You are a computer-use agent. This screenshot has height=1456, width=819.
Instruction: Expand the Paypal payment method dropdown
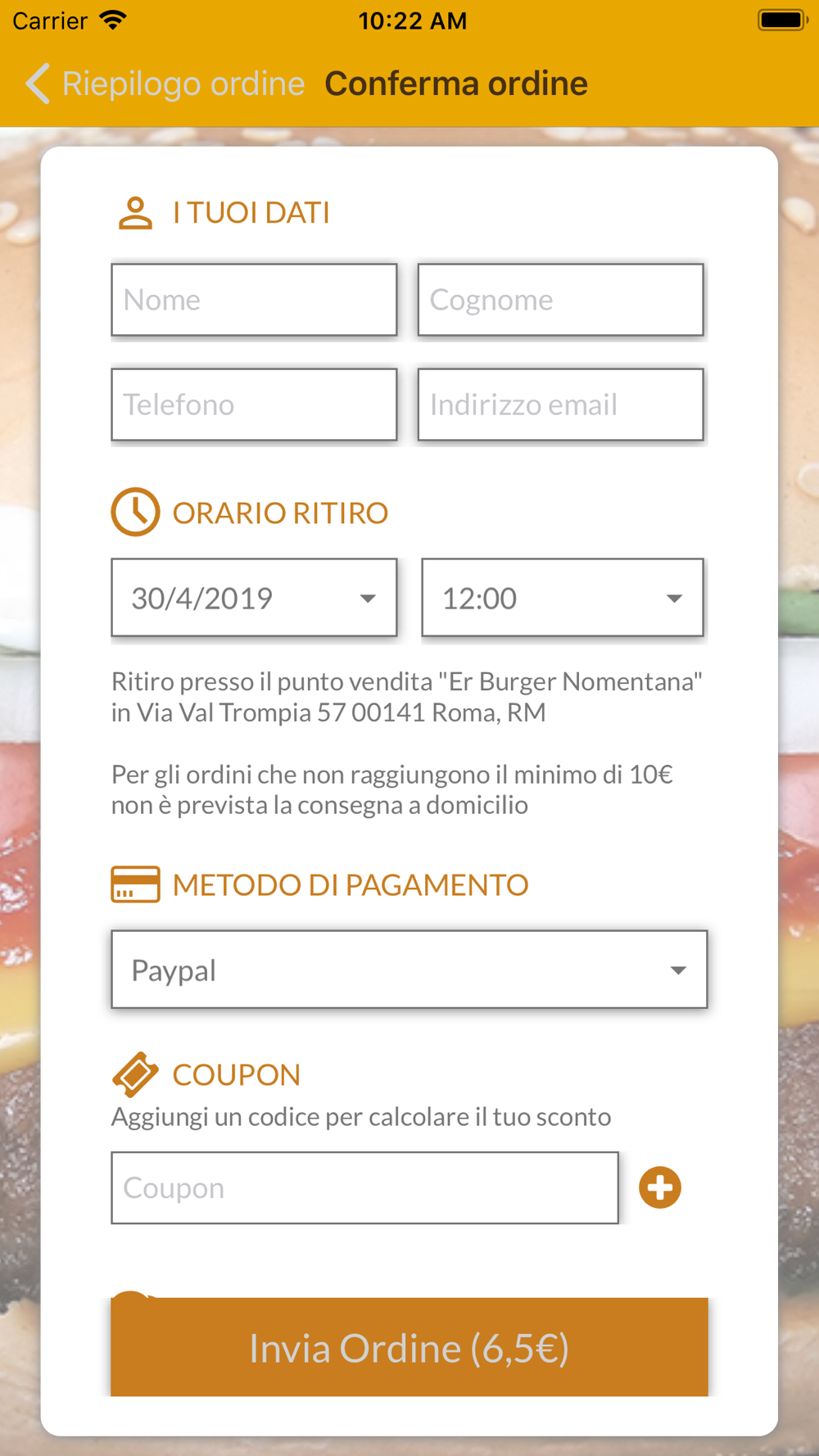(x=409, y=970)
